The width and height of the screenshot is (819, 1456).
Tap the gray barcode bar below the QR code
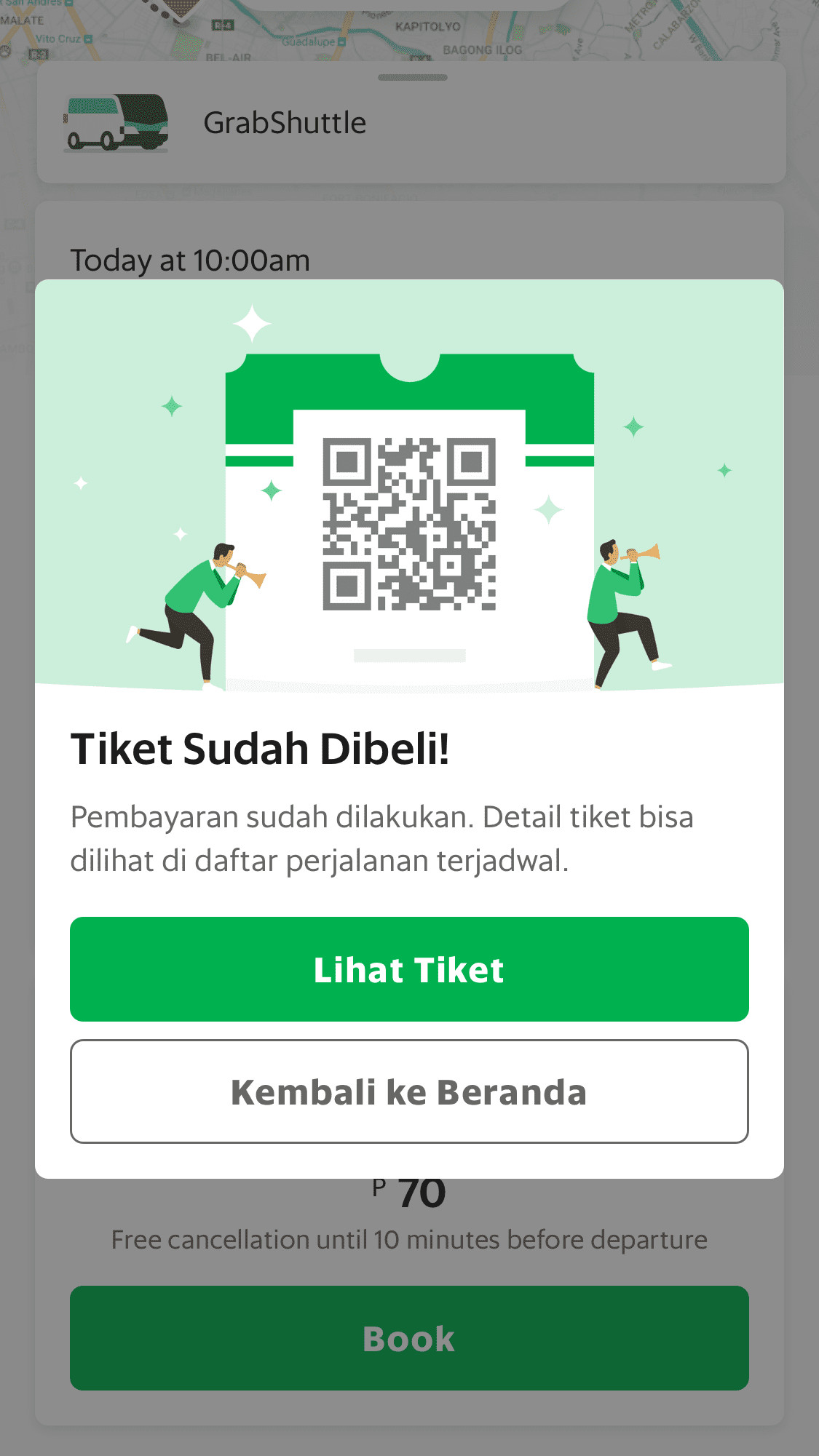coord(410,654)
